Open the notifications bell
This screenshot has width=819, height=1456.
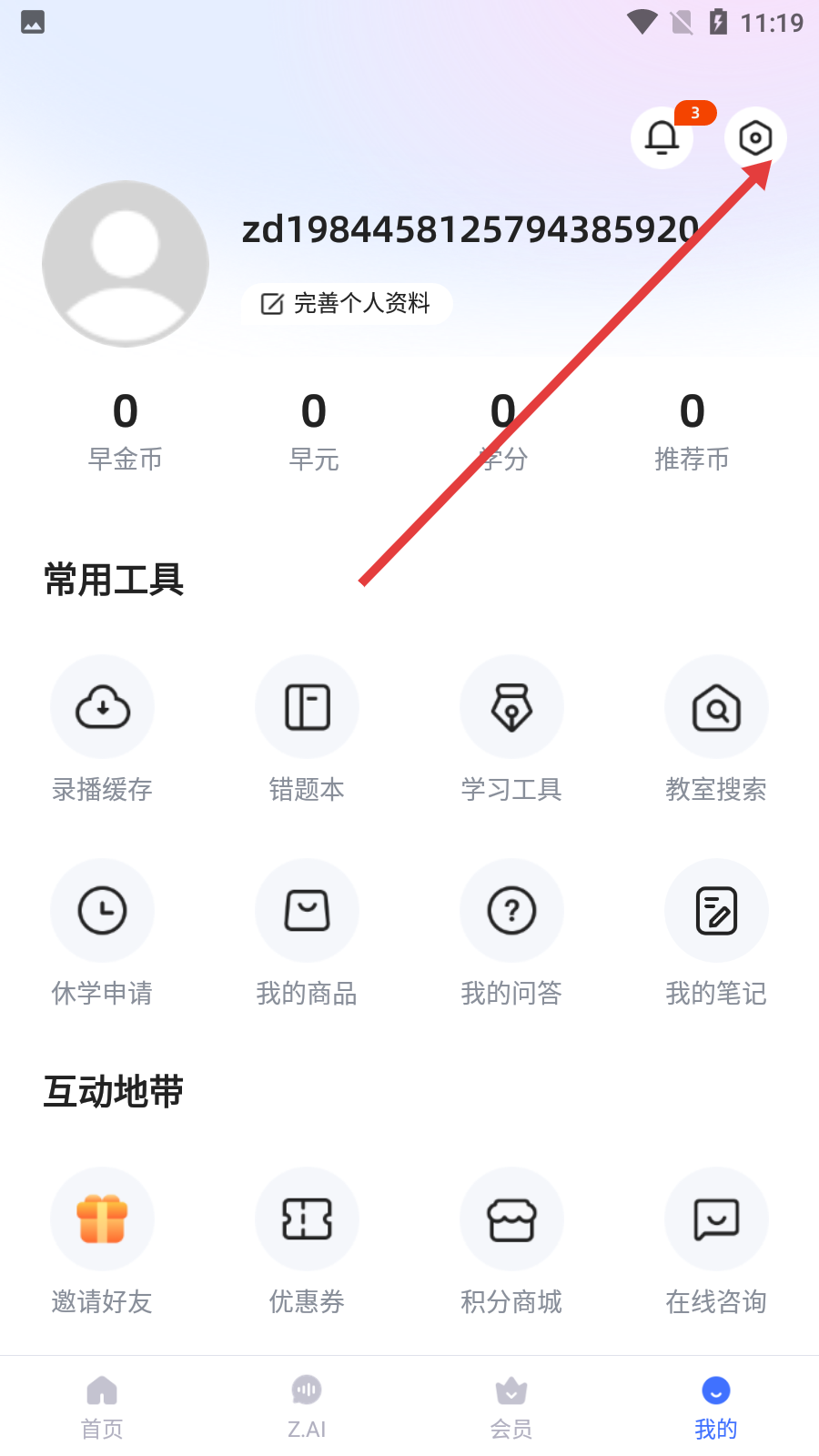coord(662,138)
